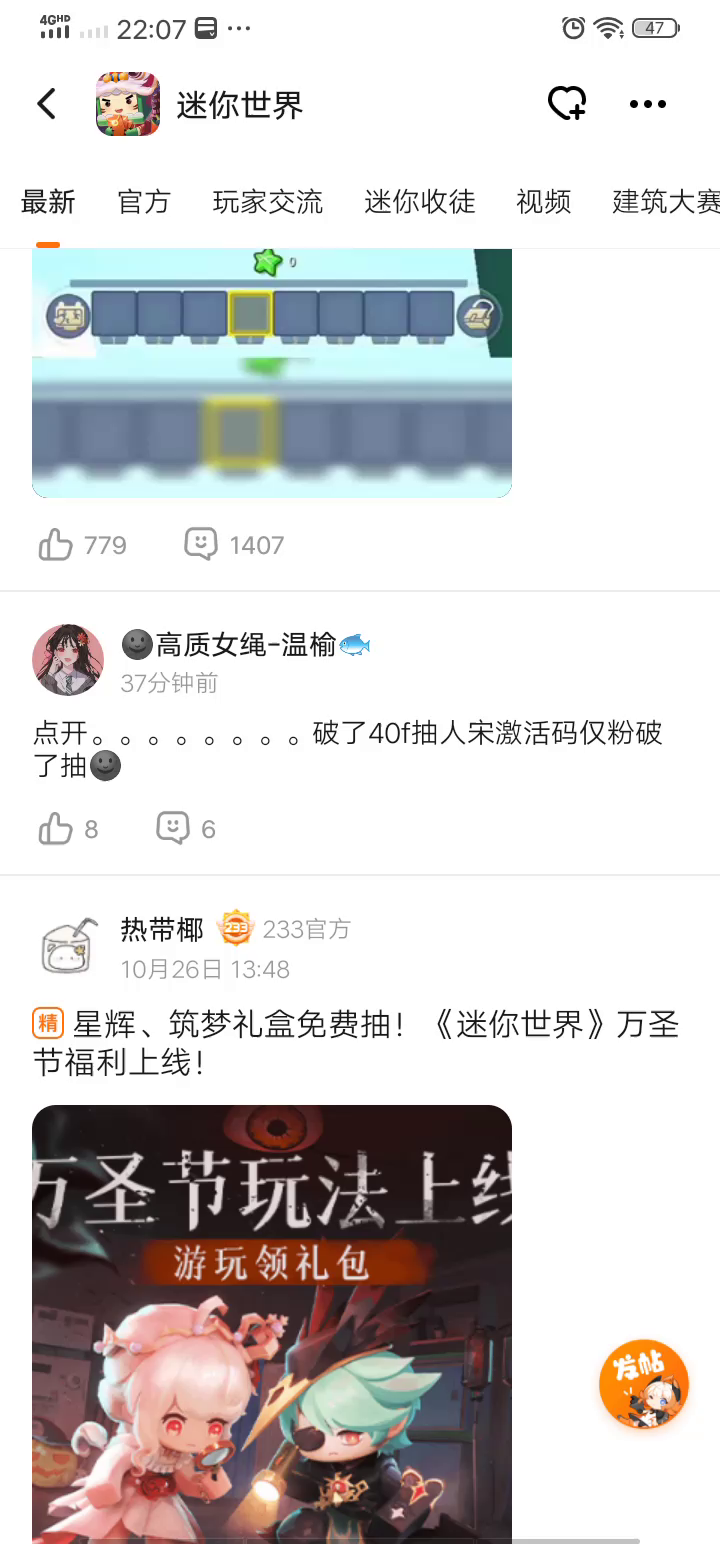720x1544 pixels.
Task: Create a new post with 发帖 button
Action: (644, 1383)
